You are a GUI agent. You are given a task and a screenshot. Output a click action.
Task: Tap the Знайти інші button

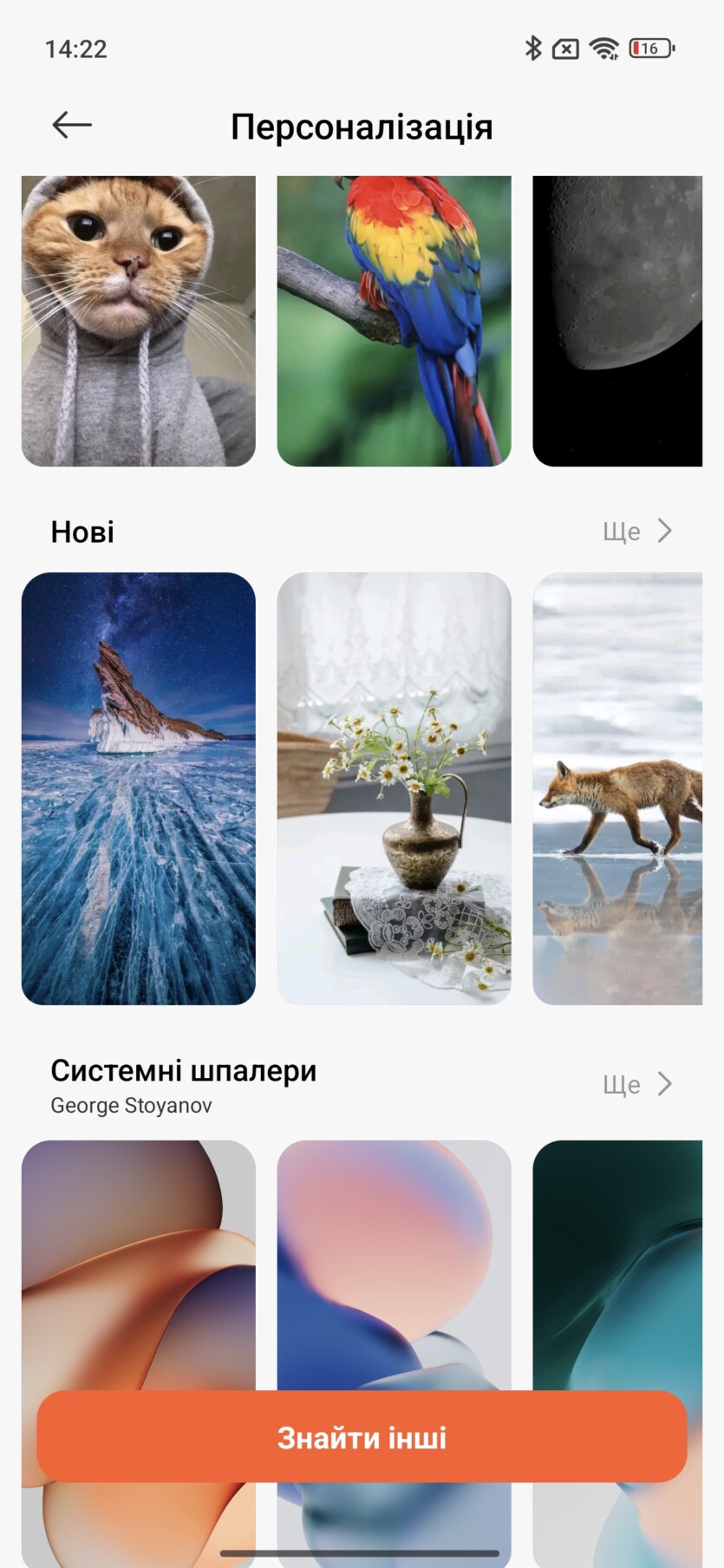click(362, 1437)
